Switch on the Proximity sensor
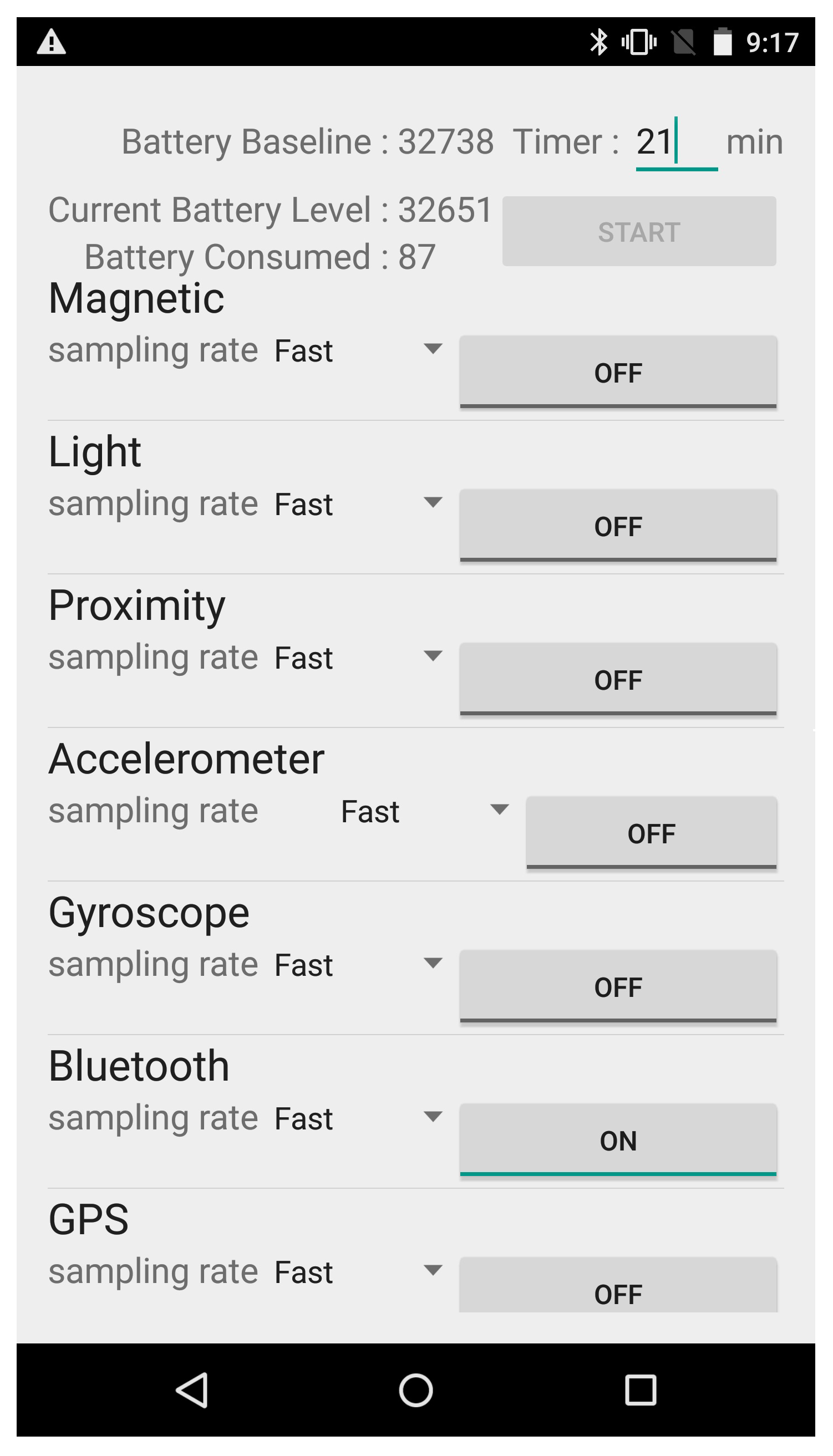Image resolution: width=833 pixels, height=1456 pixels. (618, 679)
